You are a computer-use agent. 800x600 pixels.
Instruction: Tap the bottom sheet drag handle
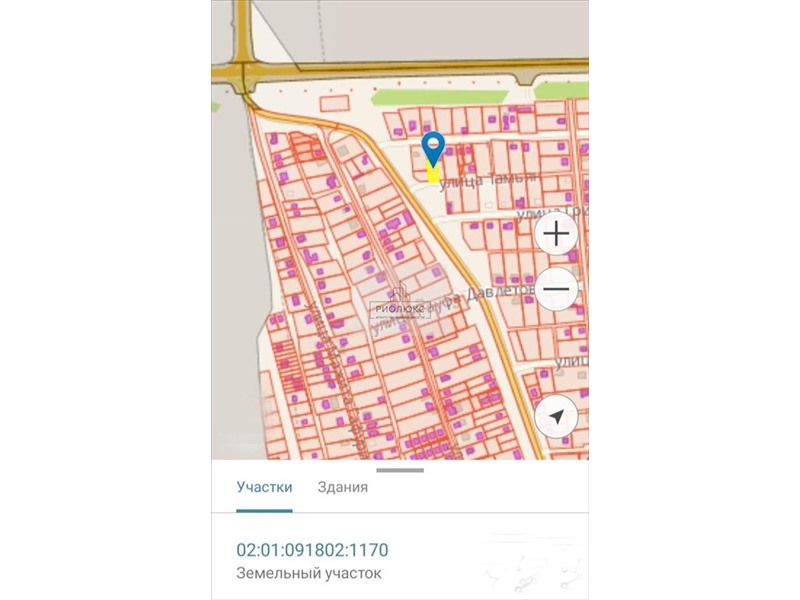tap(400, 469)
